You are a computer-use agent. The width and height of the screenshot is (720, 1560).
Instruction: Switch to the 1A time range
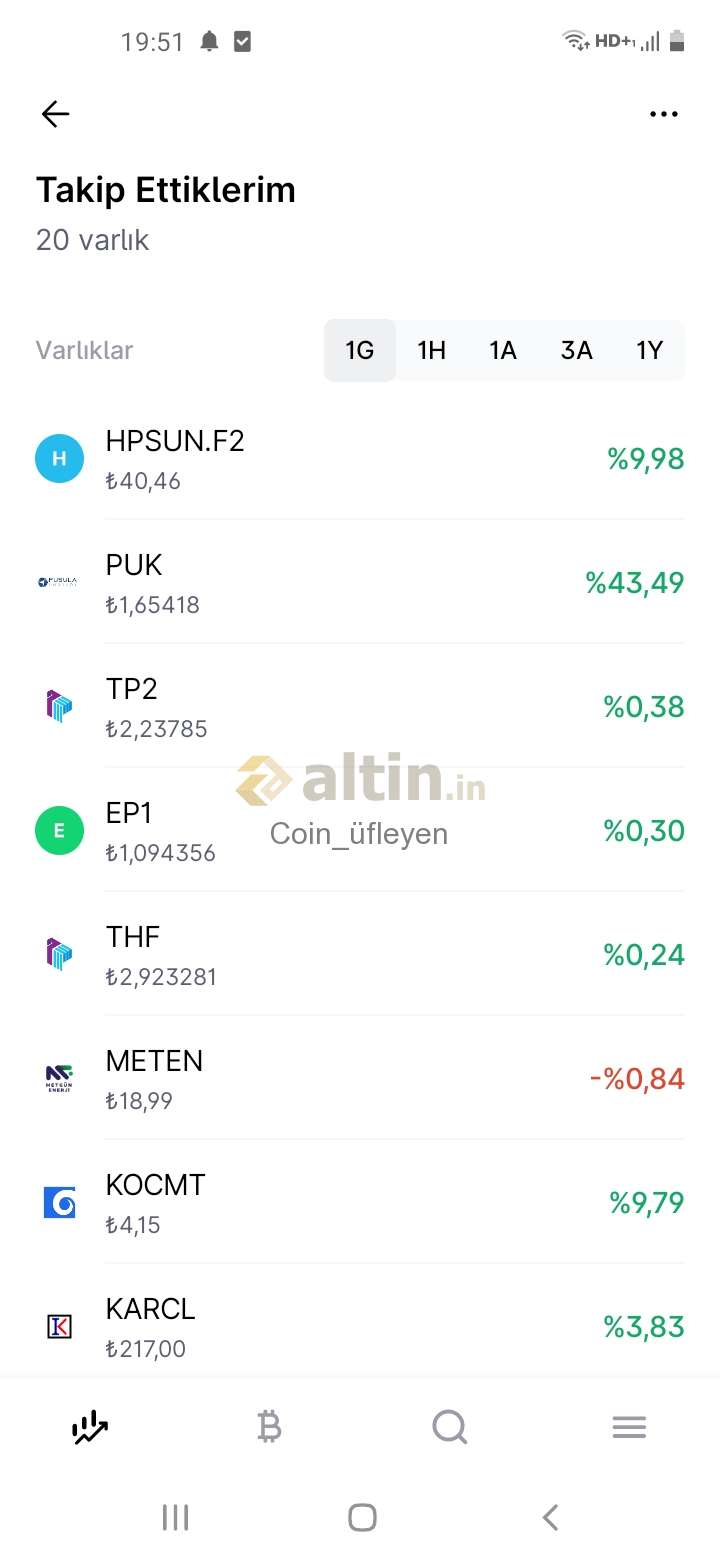coord(503,350)
